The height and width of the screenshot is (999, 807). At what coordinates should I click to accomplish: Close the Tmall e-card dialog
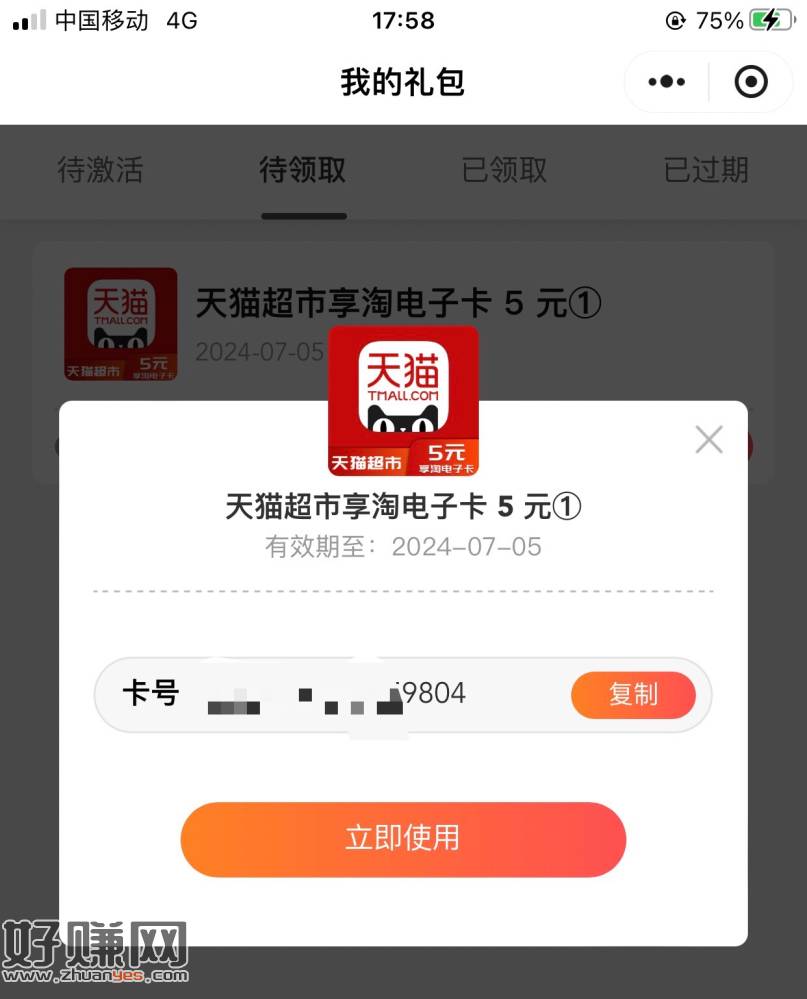[x=708, y=439]
